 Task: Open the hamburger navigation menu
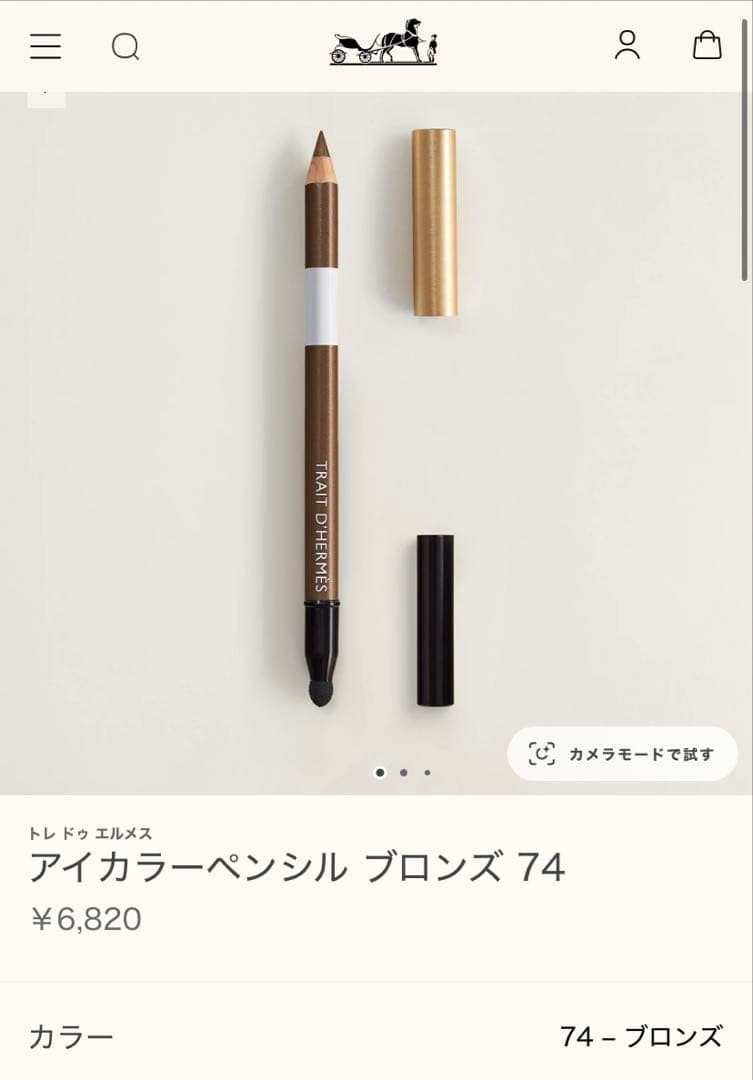click(x=45, y=46)
